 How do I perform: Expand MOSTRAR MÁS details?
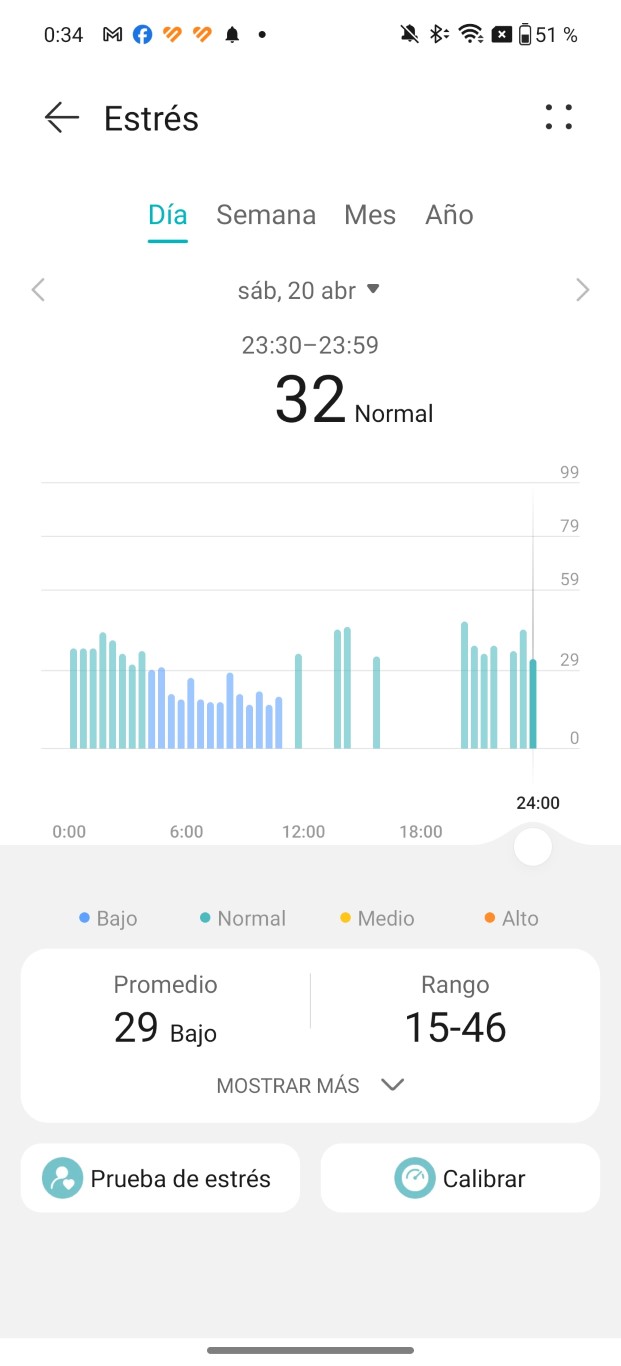(x=310, y=1085)
